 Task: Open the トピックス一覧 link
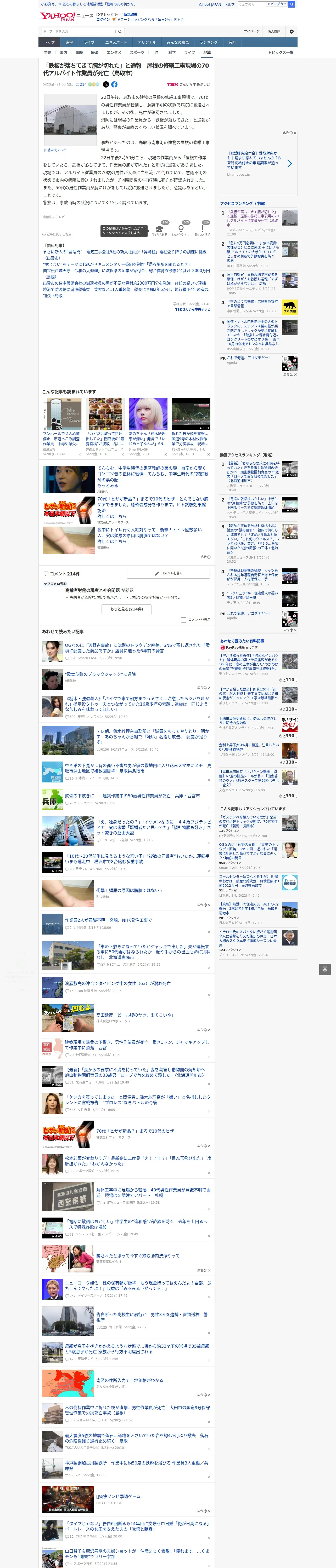tap(281, 52)
